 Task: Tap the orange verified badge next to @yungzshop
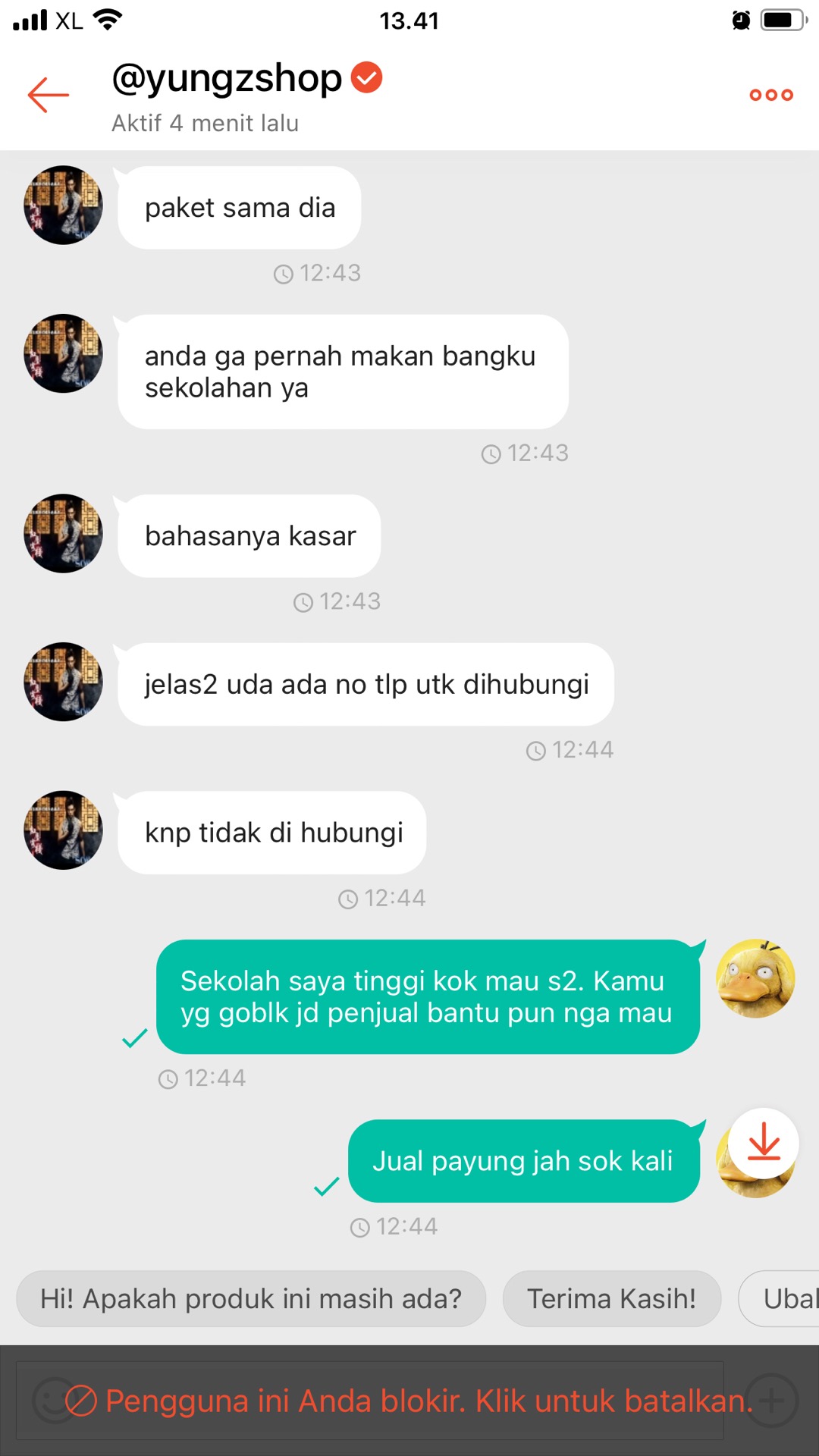click(367, 76)
